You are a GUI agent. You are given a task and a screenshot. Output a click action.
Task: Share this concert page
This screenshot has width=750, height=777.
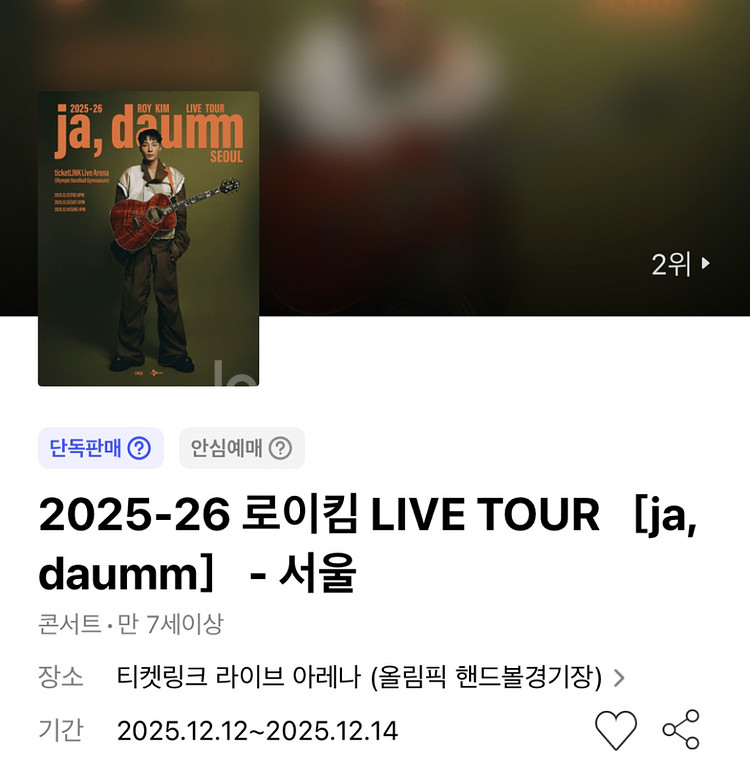coord(681,730)
